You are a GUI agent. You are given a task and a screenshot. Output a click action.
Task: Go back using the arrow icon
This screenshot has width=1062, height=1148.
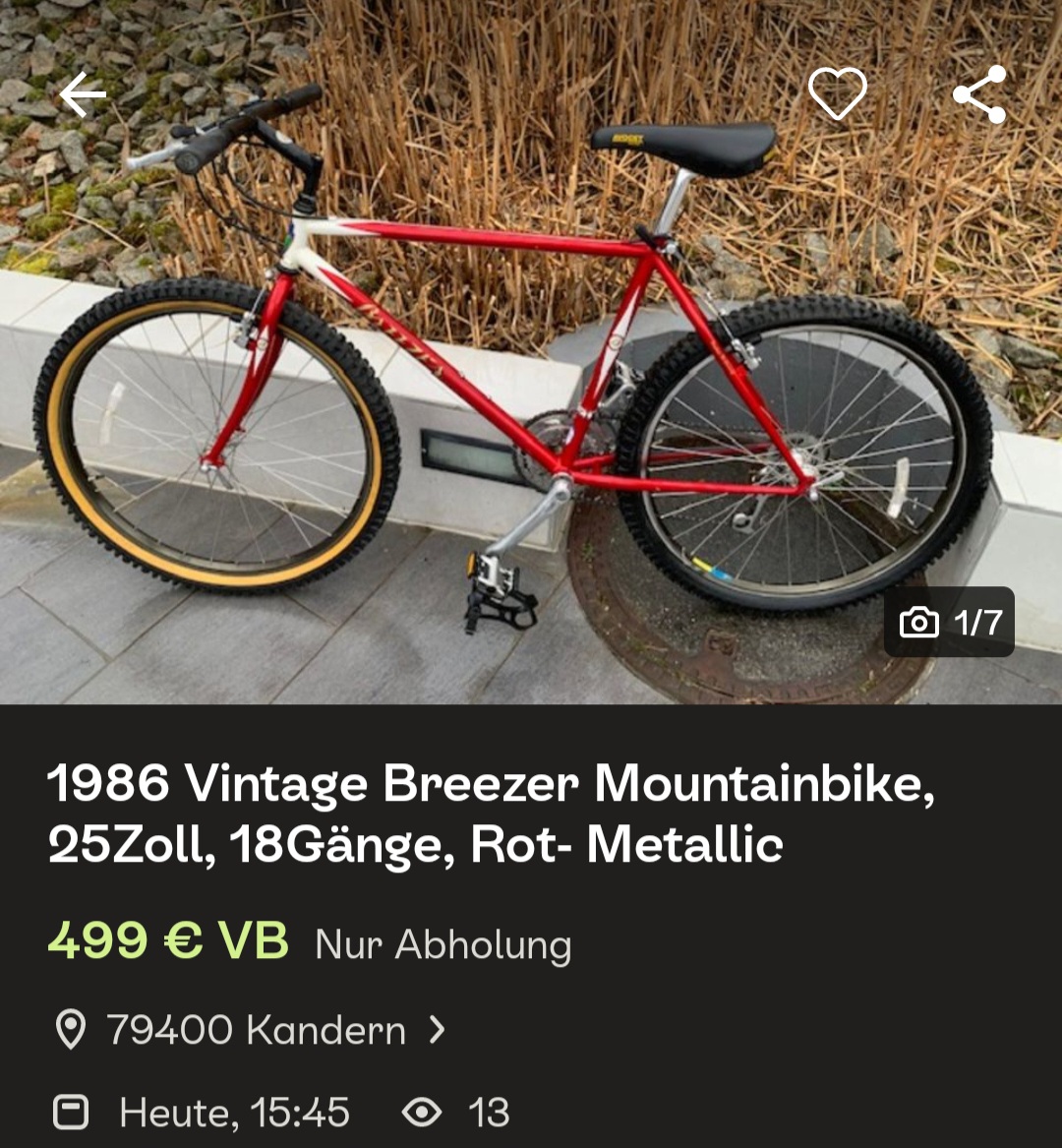[83, 94]
